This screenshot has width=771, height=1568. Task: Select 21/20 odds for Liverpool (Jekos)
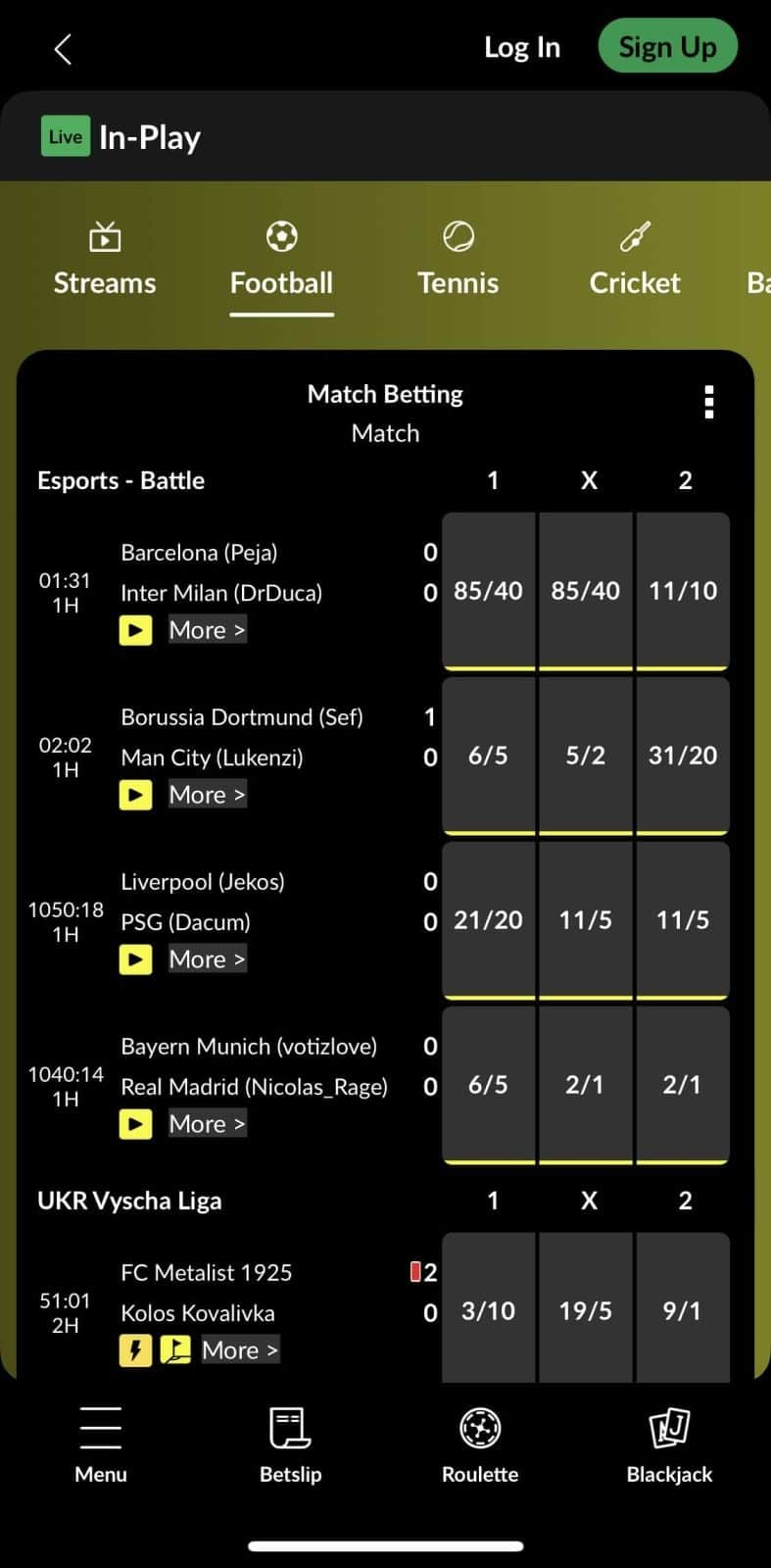pyautogui.click(x=488, y=920)
